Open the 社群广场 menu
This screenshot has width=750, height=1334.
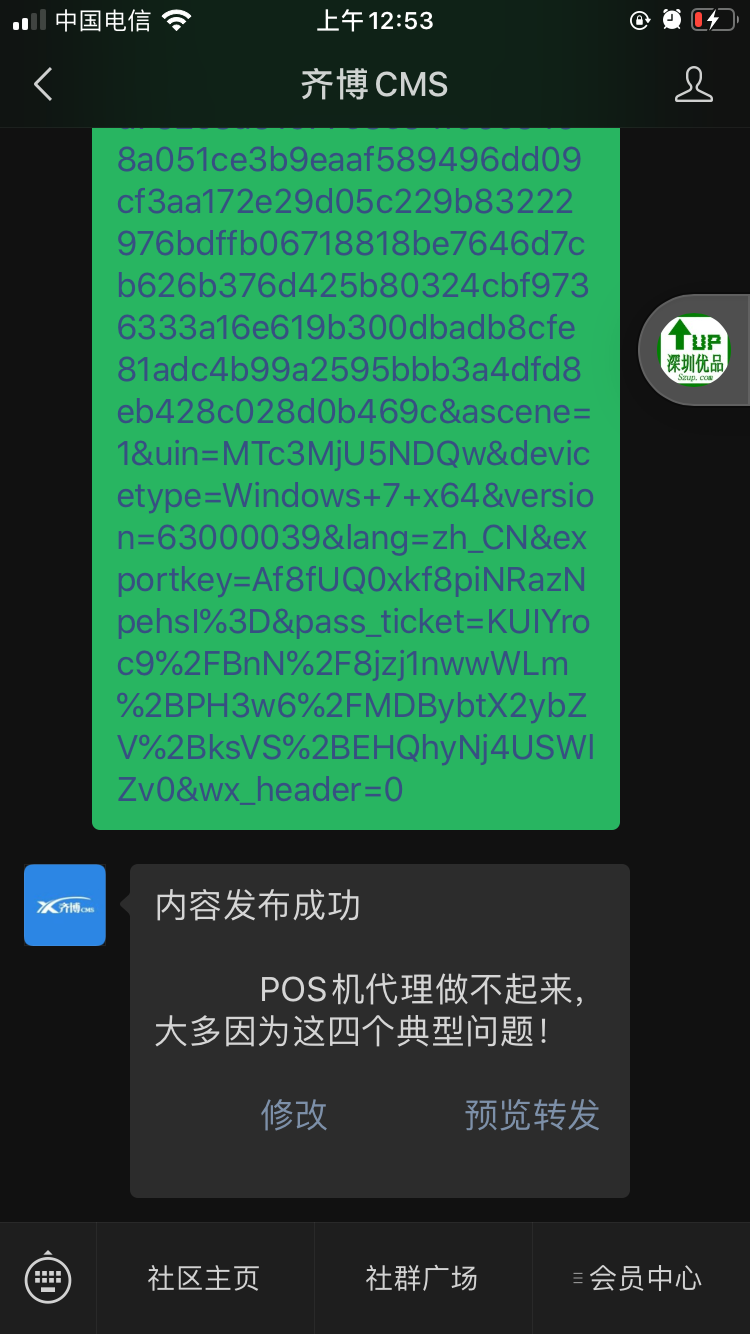(422, 1278)
